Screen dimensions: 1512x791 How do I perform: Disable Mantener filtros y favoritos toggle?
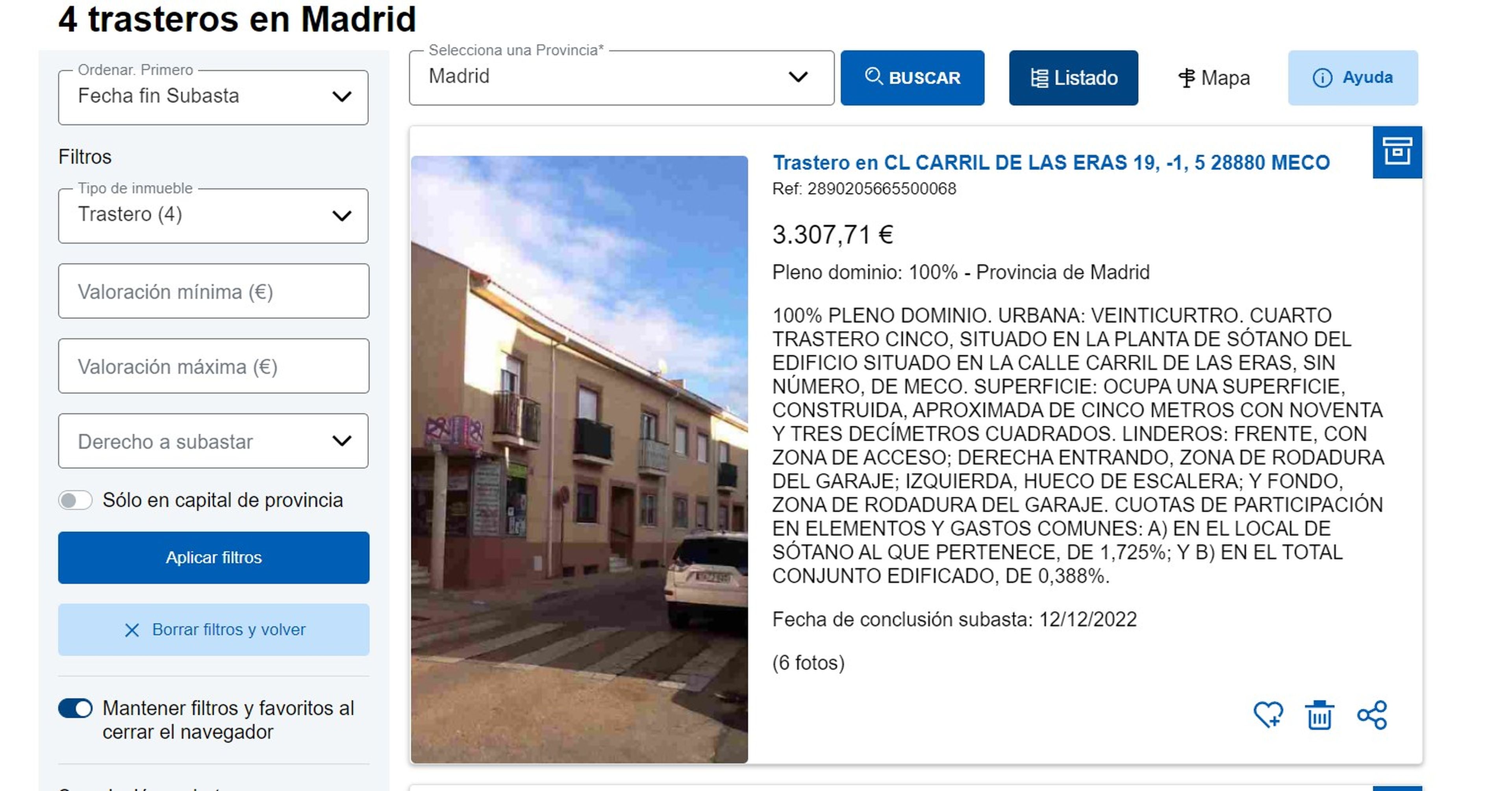click(x=75, y=708)
